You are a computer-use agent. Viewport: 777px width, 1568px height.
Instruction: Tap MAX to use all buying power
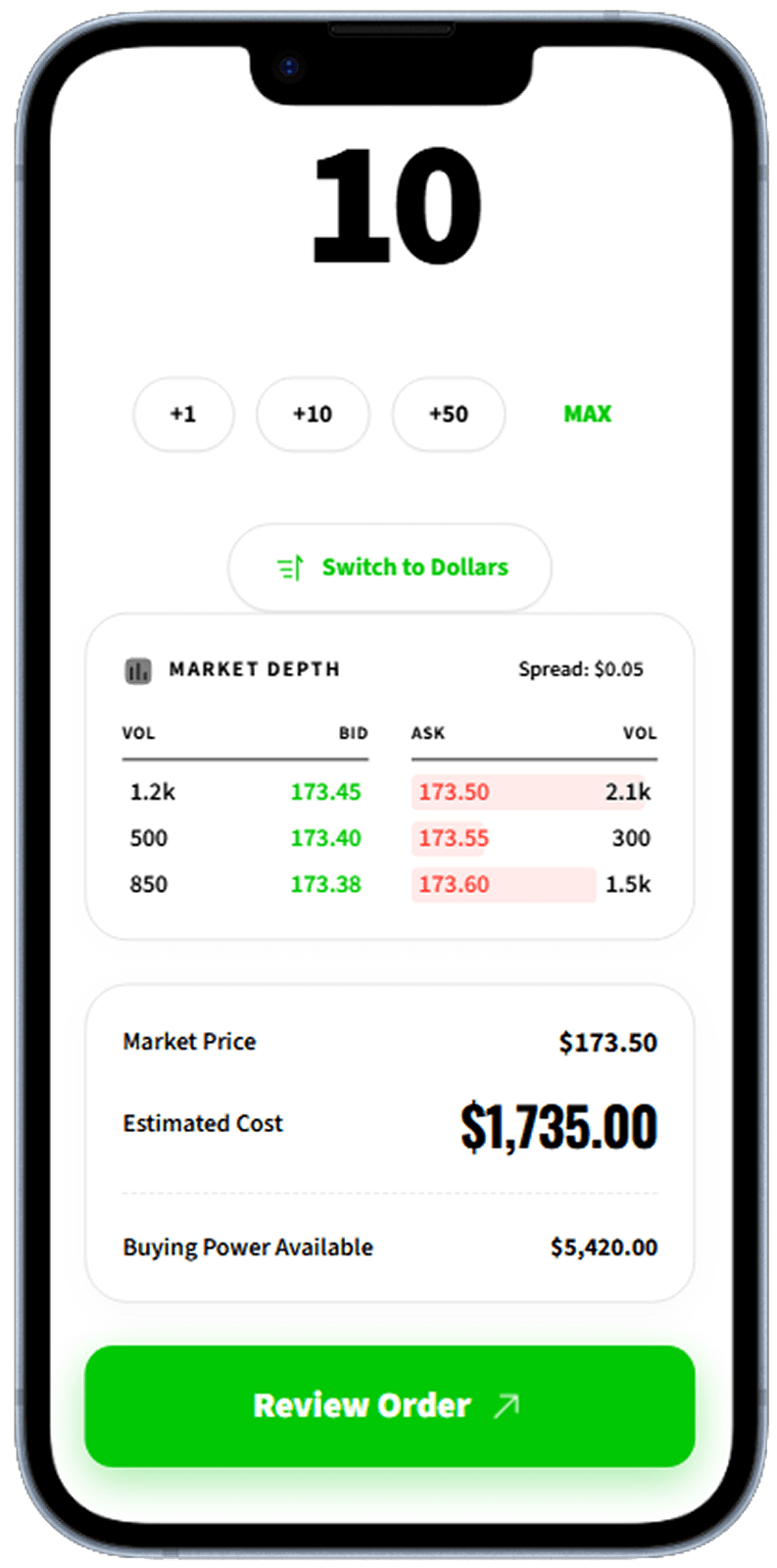click(x=587, y=415)
